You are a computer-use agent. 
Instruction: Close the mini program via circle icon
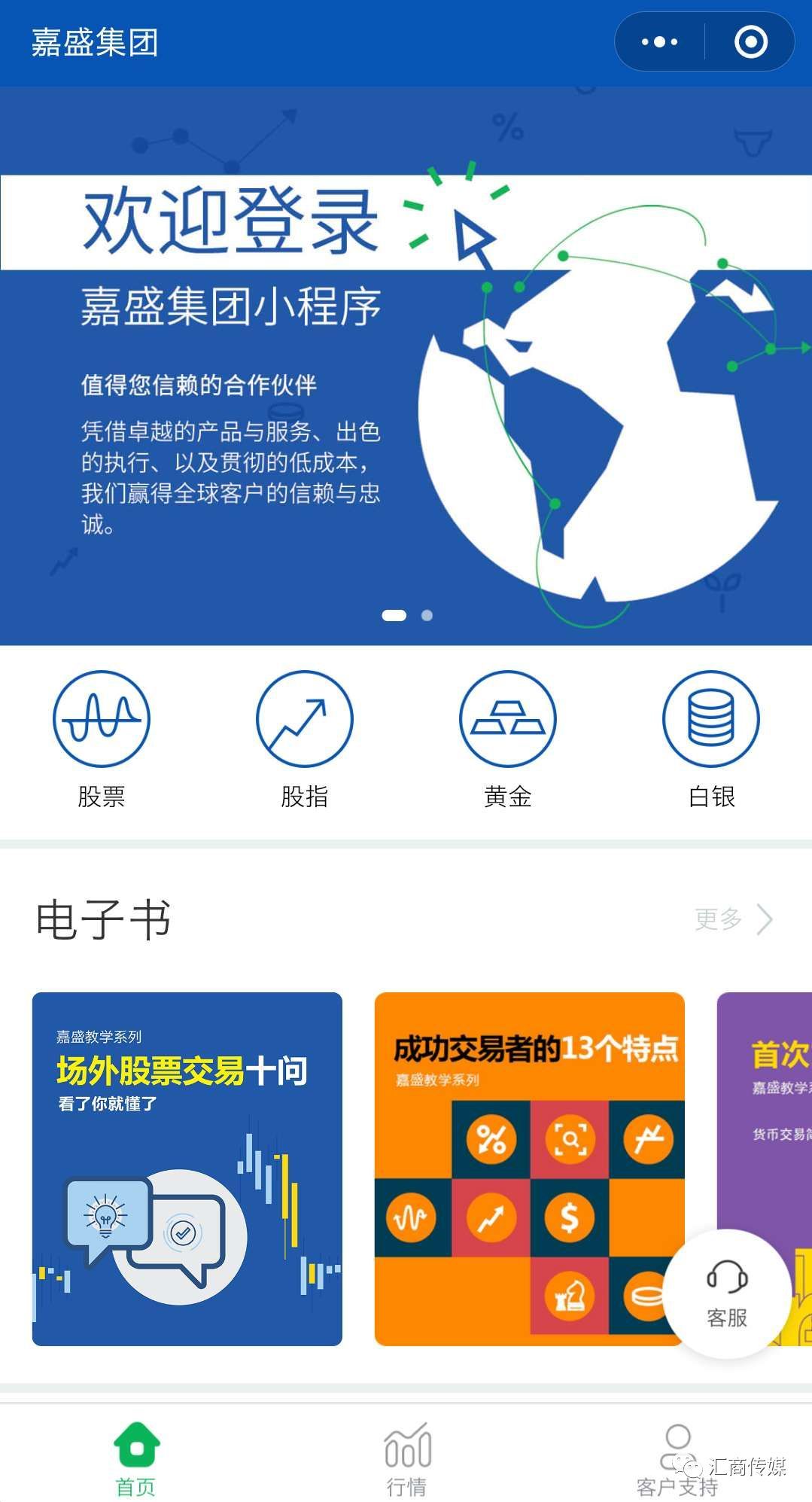tap(750, 42)
